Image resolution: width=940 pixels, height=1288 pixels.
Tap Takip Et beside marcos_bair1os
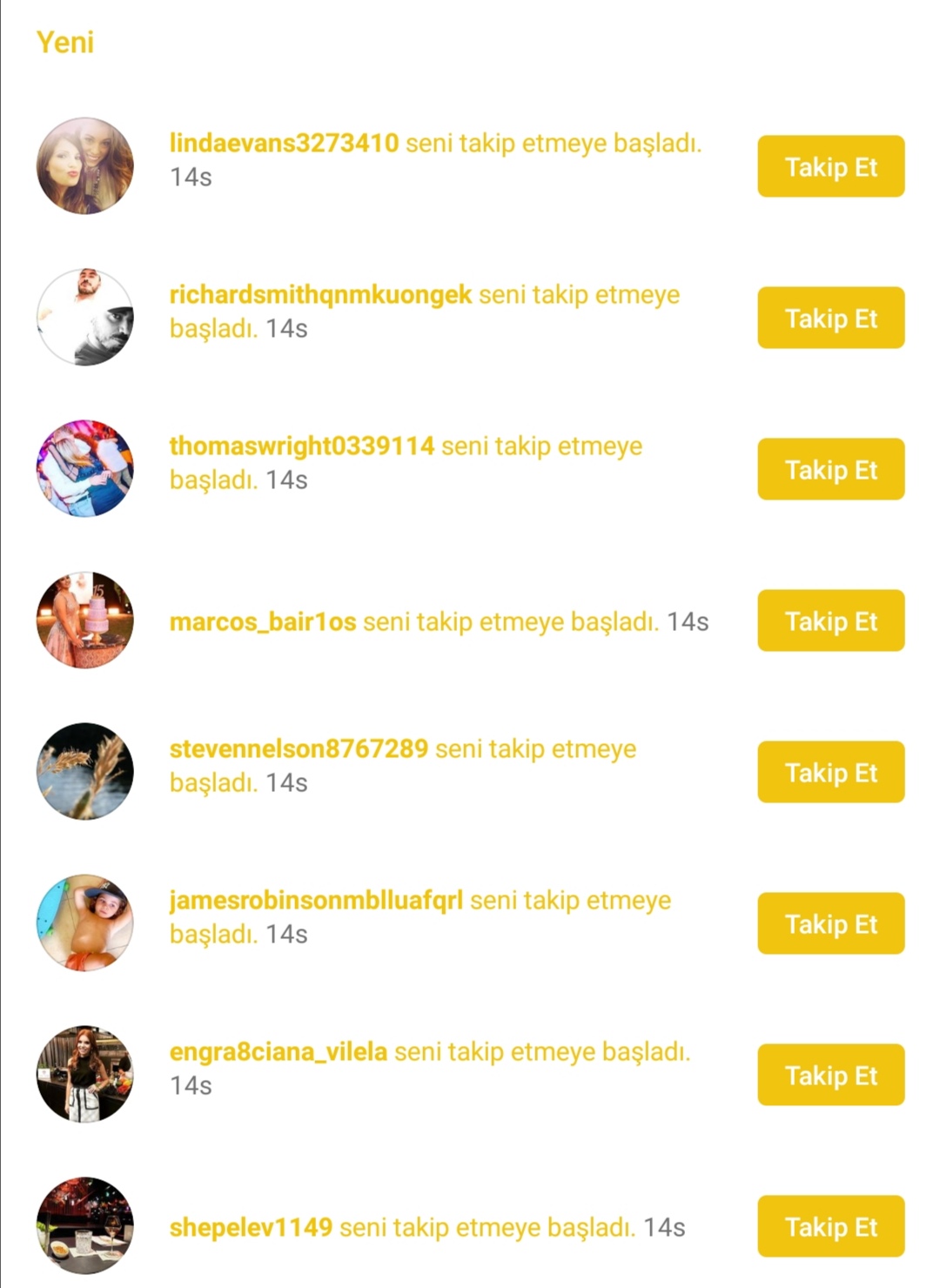click(830, 621)
